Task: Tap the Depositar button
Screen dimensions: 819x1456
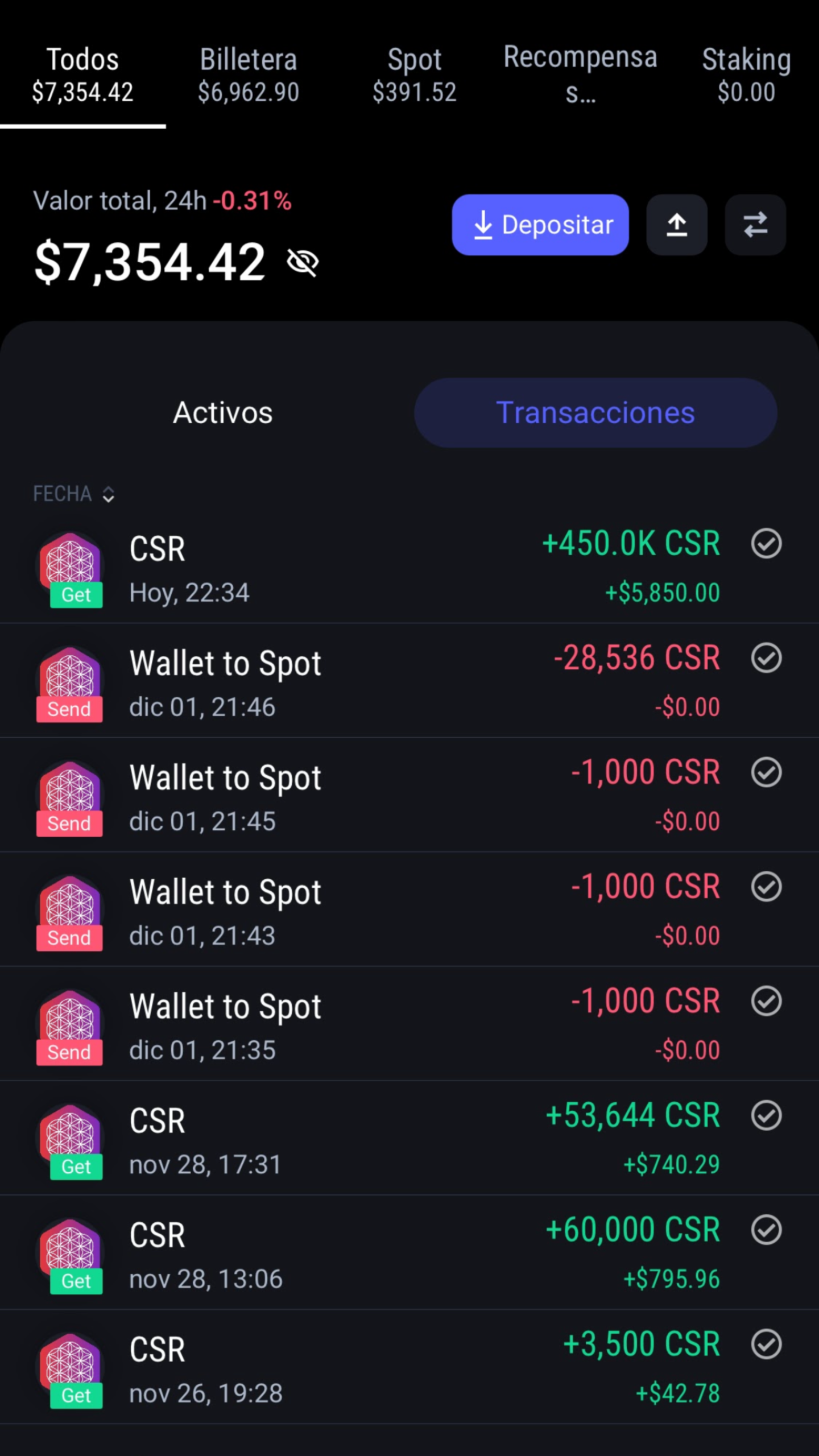Action: (x=540, y=225)
